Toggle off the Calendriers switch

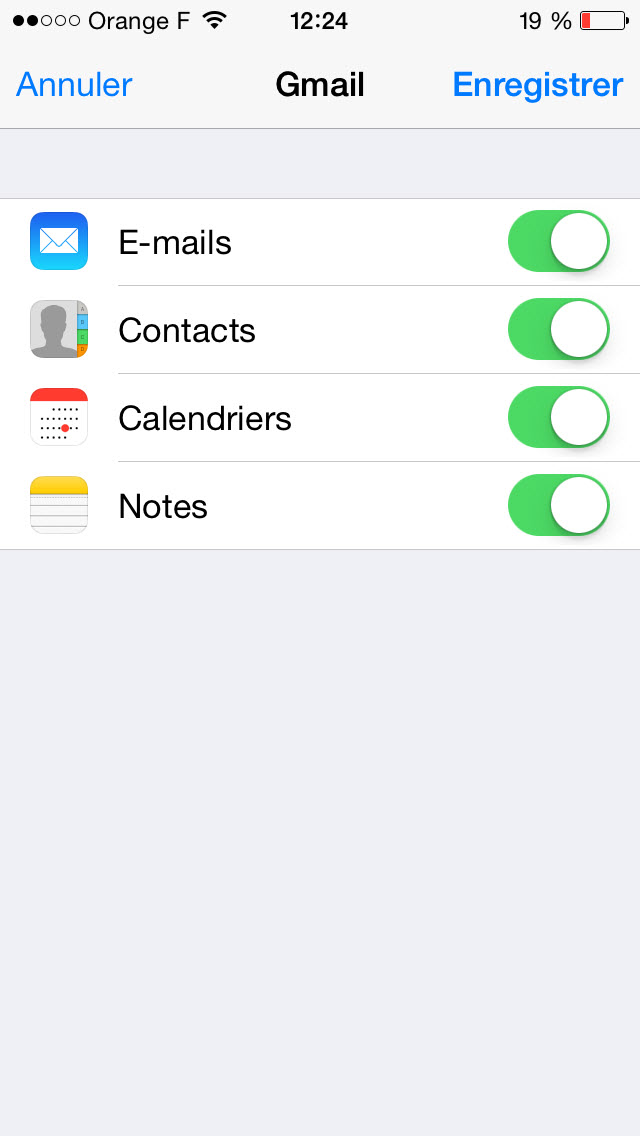coord(559,417)
